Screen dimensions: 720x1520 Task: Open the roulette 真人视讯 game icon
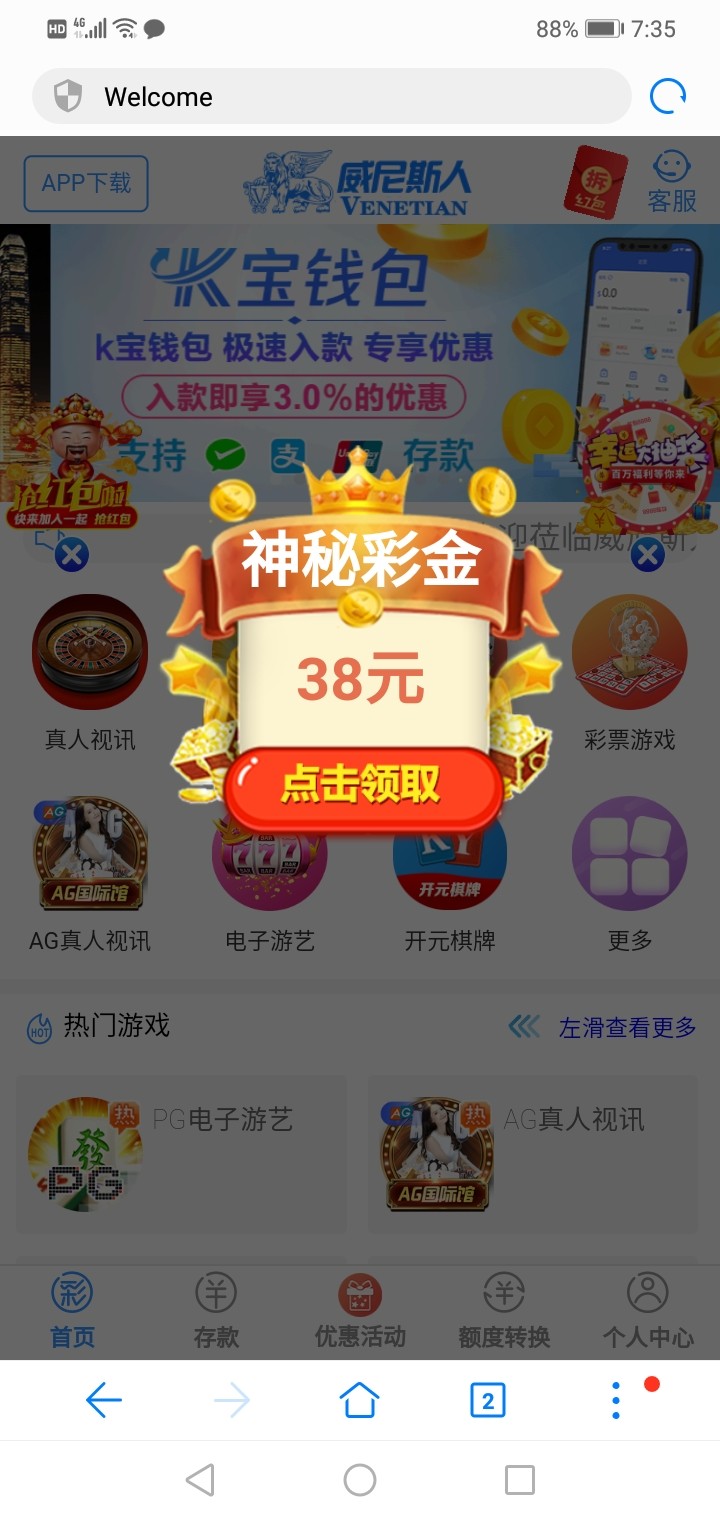[90, 650]
